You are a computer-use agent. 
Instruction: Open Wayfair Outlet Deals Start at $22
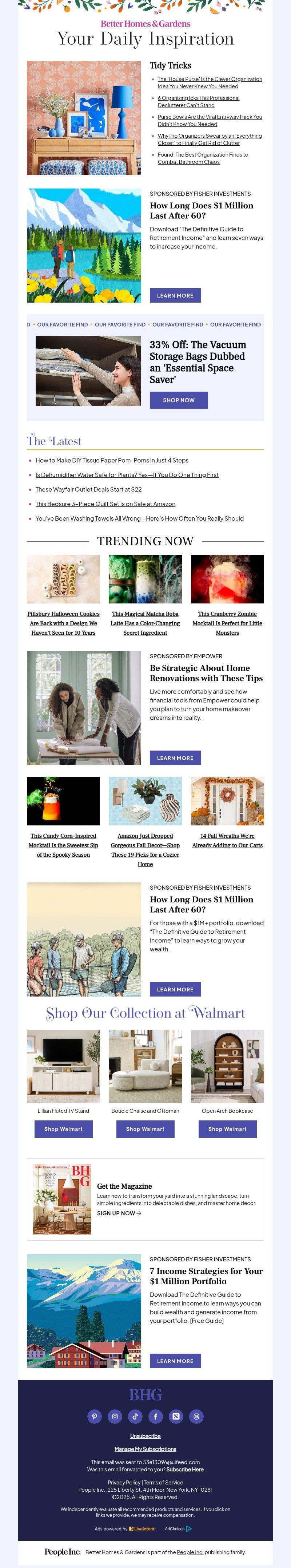88,489
